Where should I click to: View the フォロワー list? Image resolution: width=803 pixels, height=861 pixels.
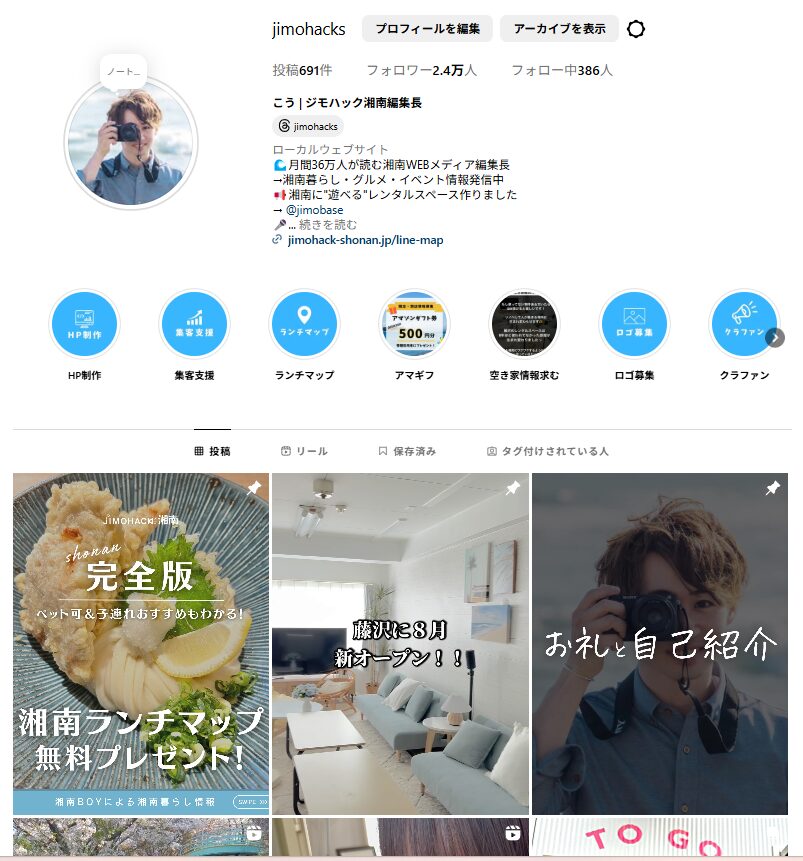coord(421,71)
